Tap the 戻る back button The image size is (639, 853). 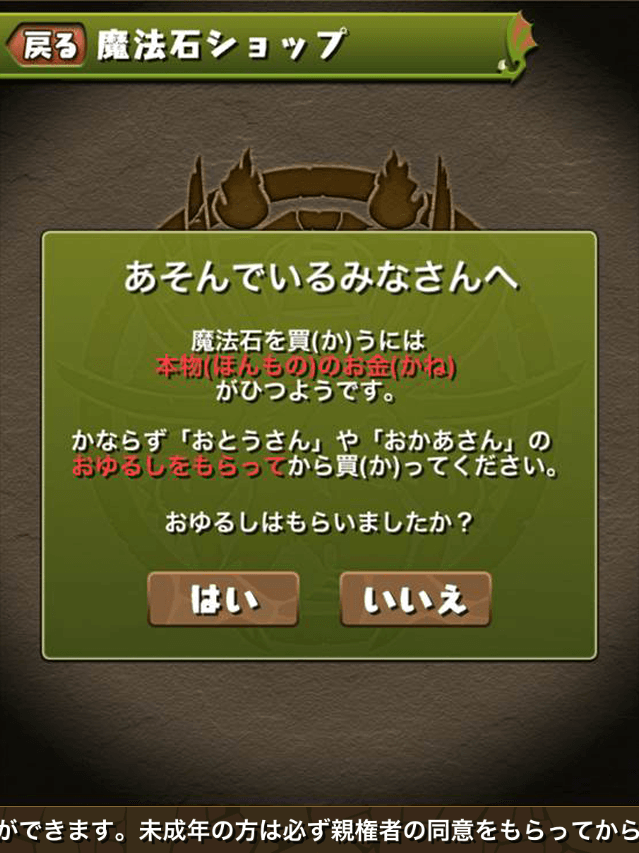46,46
